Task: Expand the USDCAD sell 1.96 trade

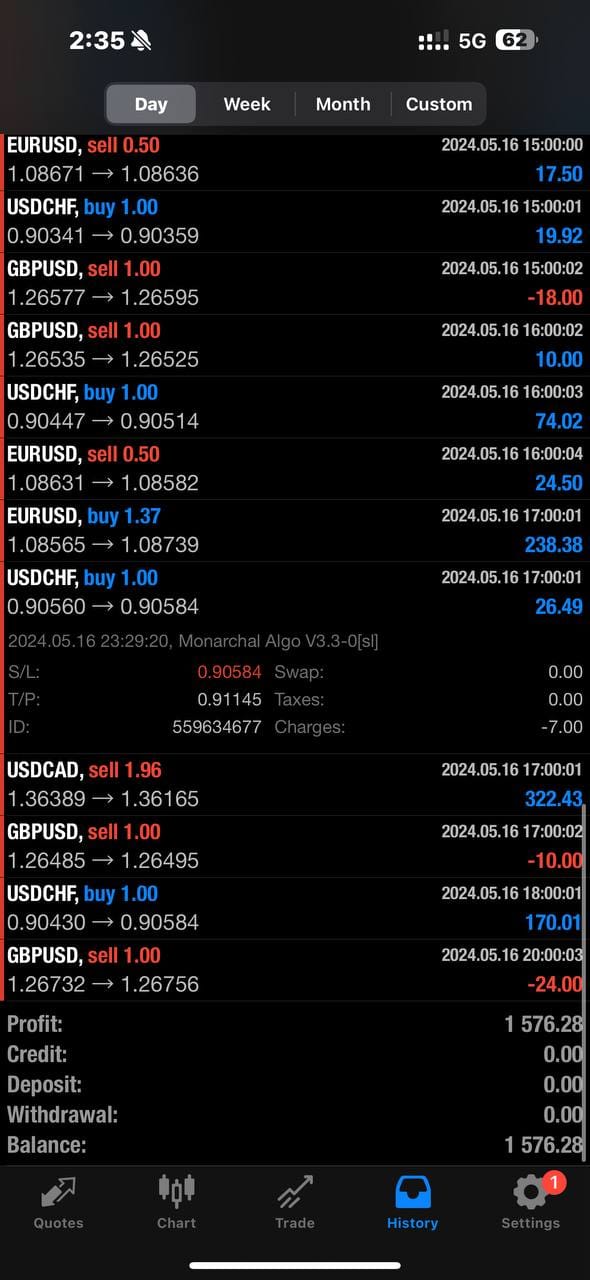Action: point(295,785)
